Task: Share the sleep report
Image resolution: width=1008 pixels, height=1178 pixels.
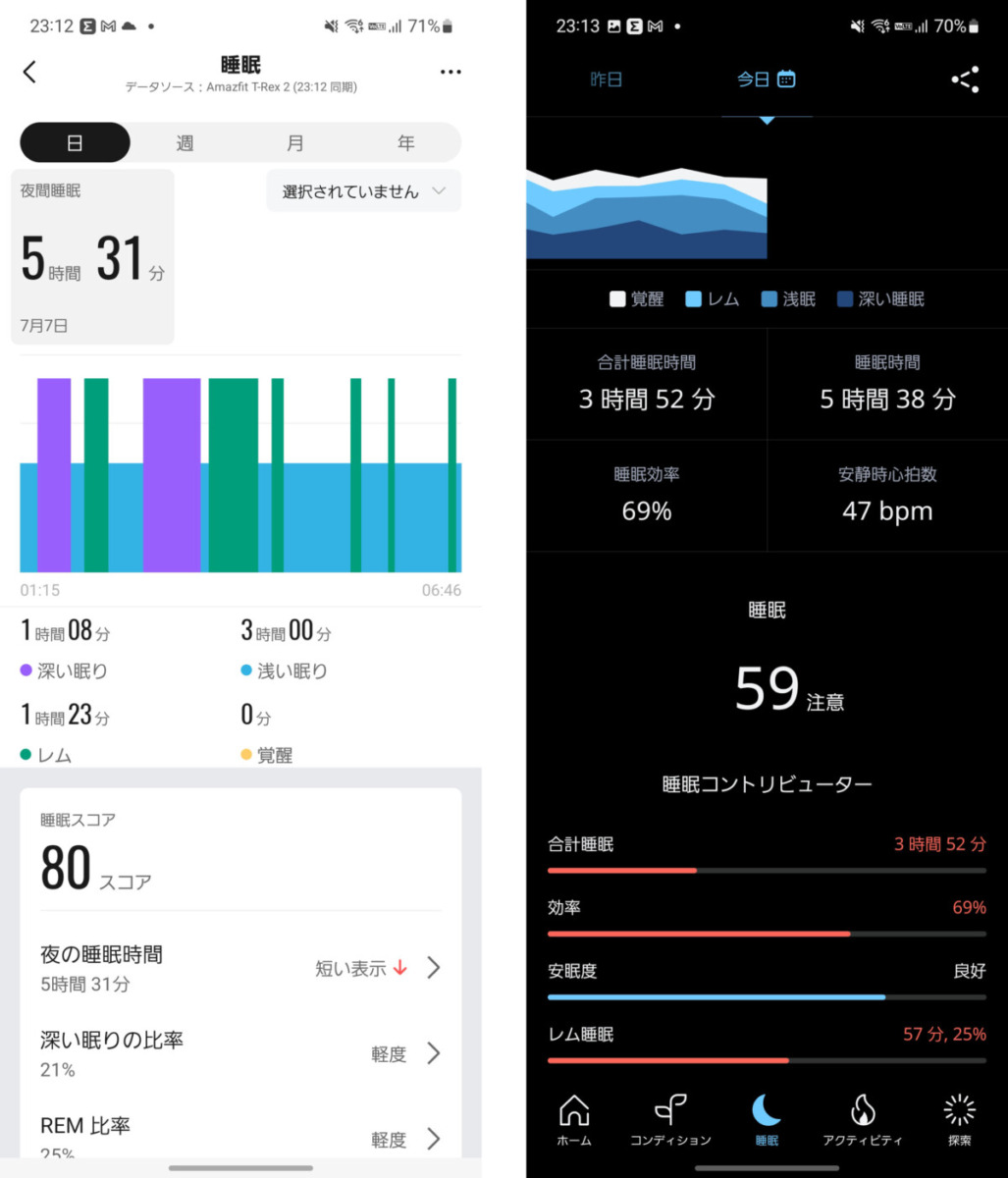Action: click(965, 80)
